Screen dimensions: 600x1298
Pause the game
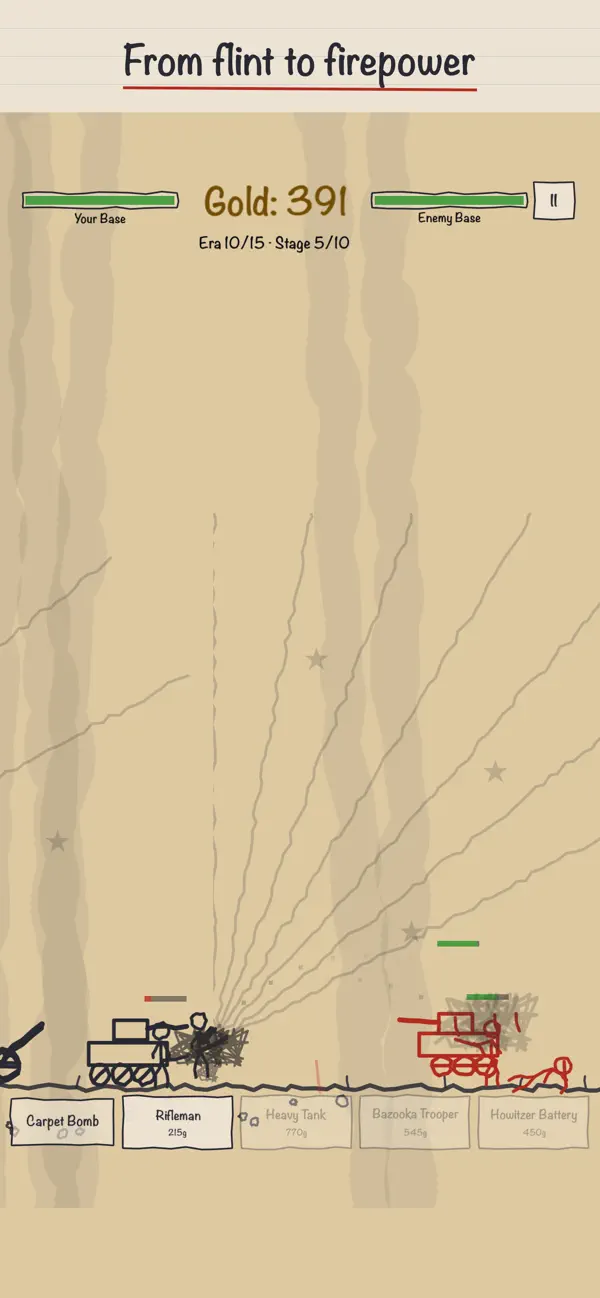[554, 201]
